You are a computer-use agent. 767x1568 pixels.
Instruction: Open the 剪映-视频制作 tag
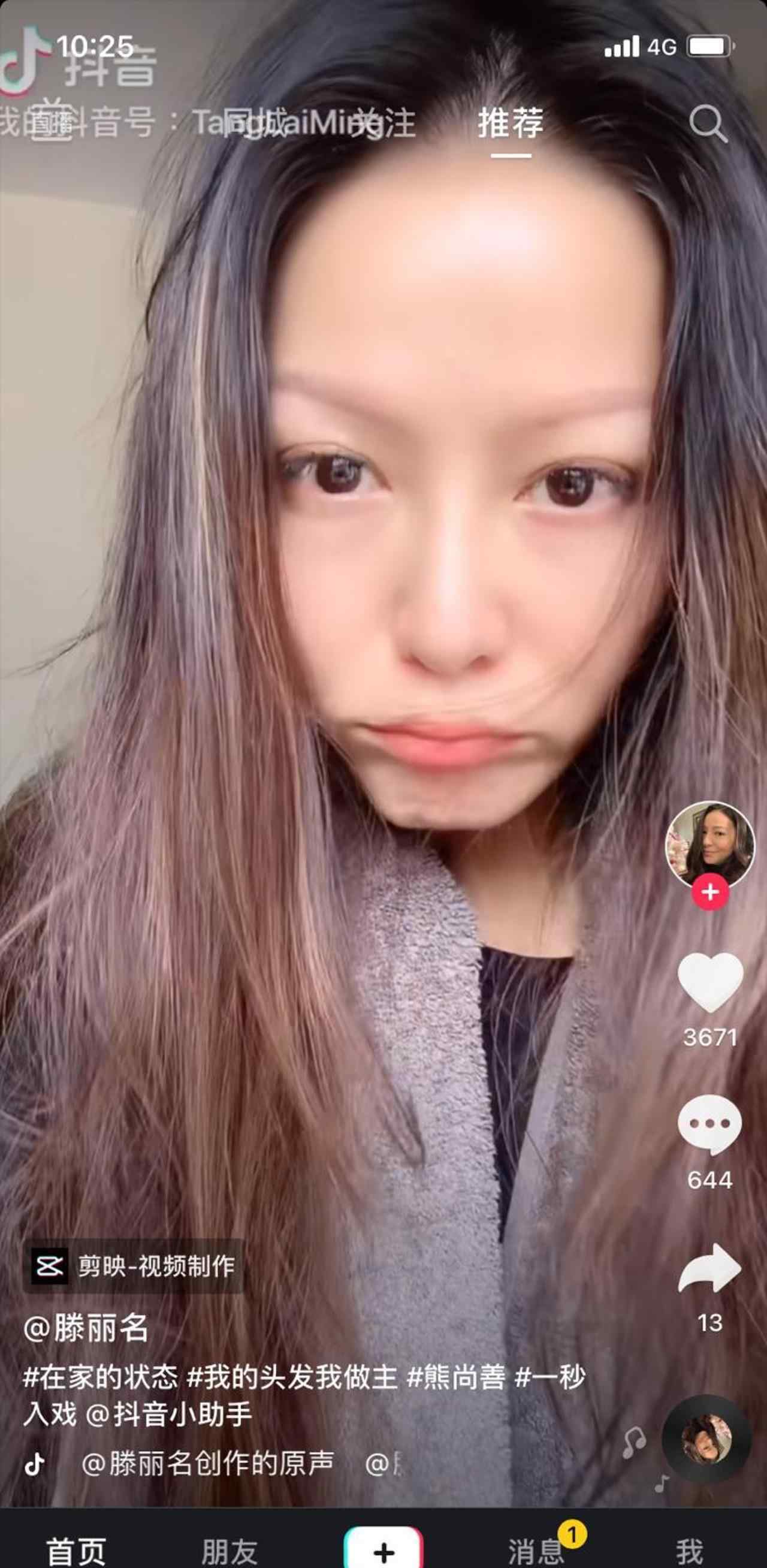click(134, 1267)
